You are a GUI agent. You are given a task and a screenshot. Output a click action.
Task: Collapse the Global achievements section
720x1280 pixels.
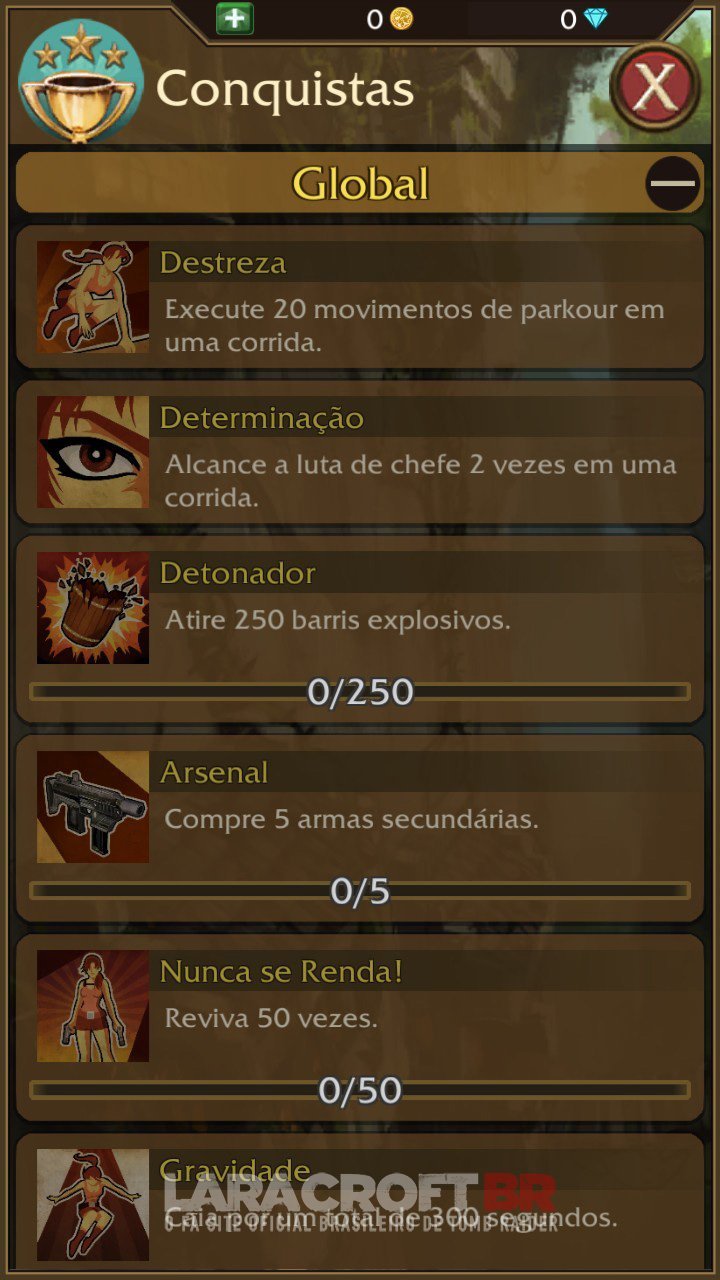pyautogui.click(x=672, y=184)
